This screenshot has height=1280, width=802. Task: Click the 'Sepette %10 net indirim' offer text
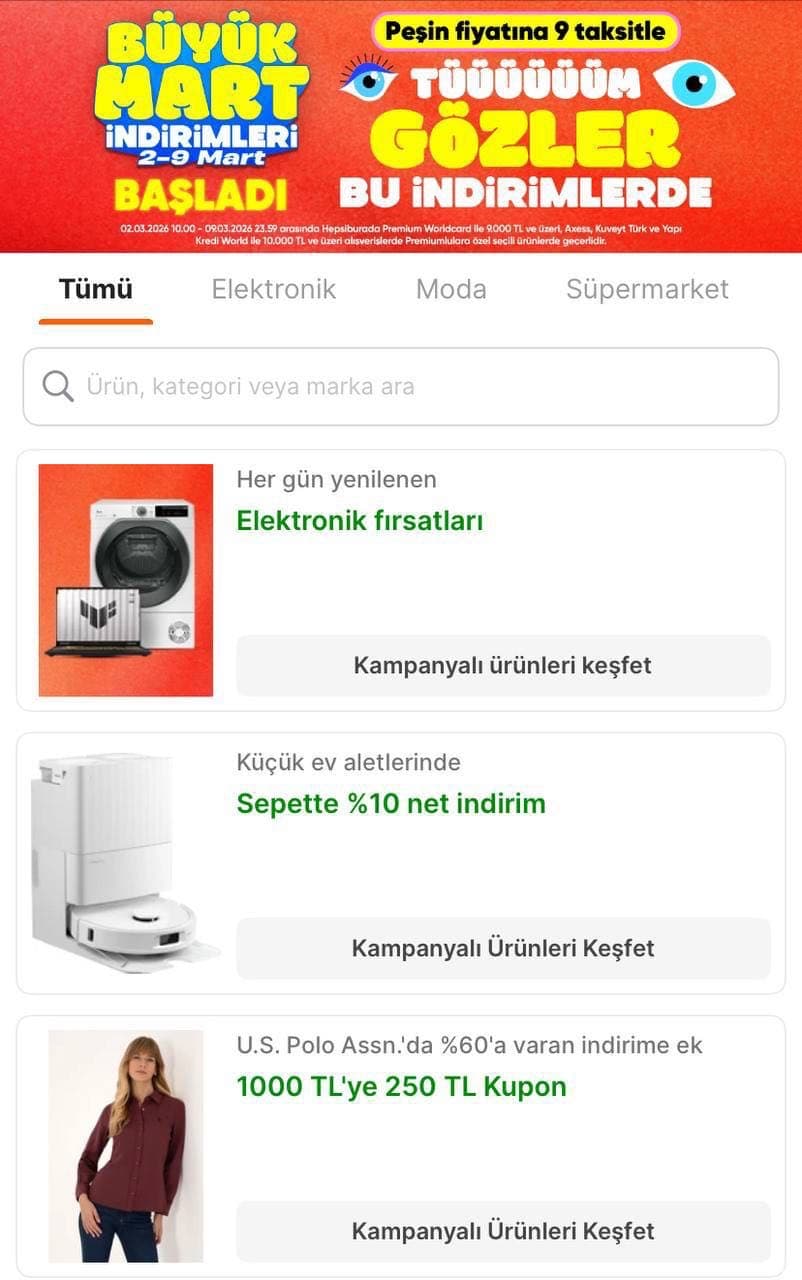(390, 803)
